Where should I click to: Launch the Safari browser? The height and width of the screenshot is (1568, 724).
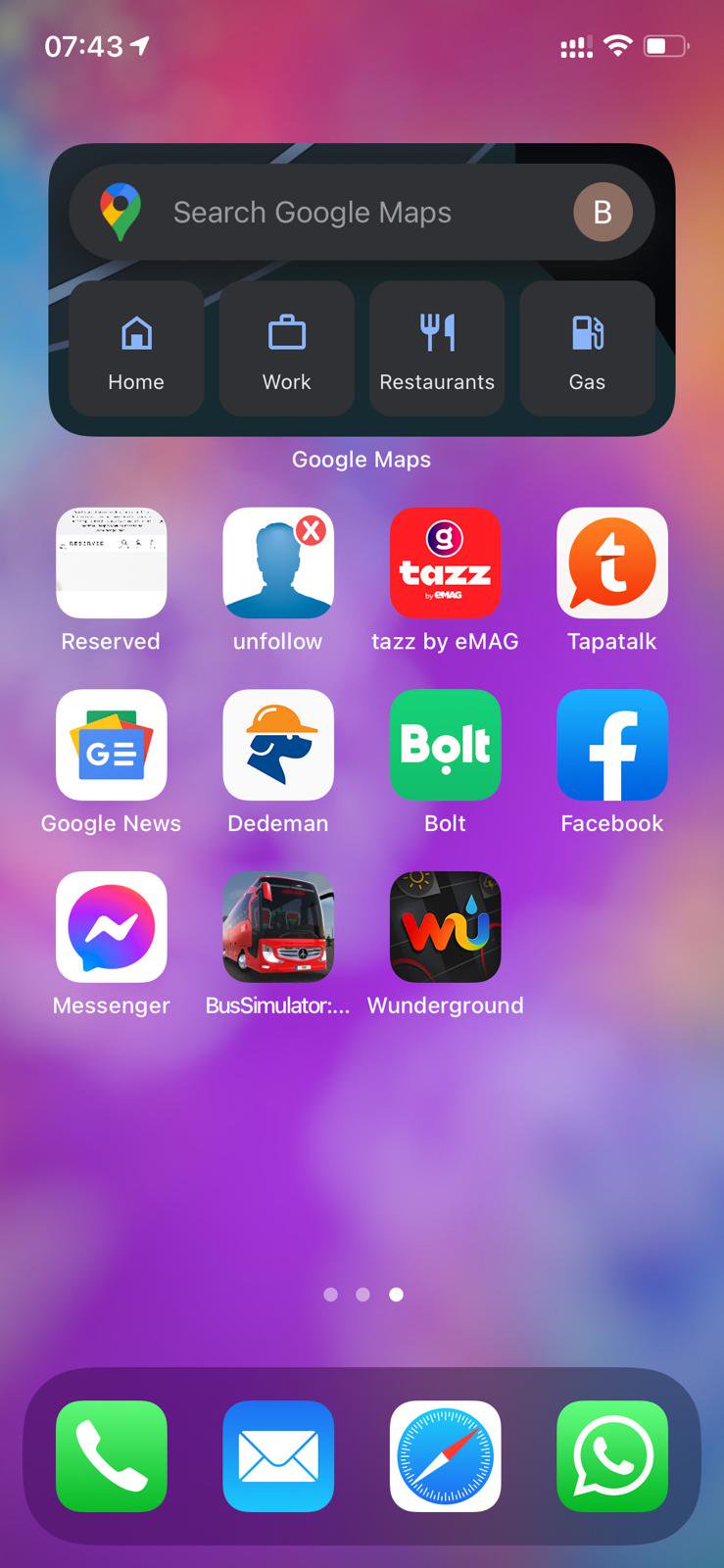445,1456
